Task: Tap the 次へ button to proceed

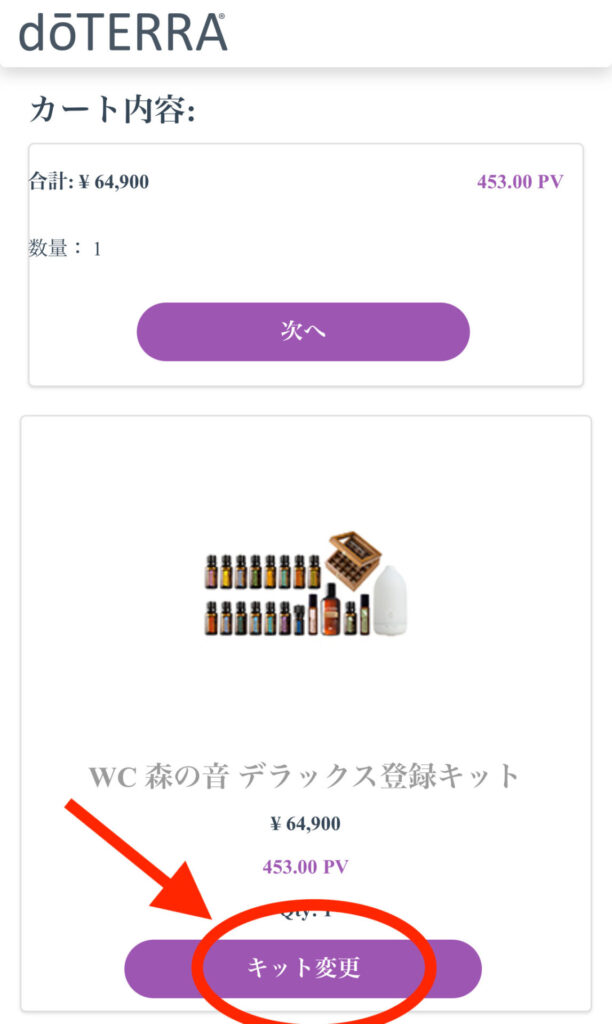Action: click(303, 332)
